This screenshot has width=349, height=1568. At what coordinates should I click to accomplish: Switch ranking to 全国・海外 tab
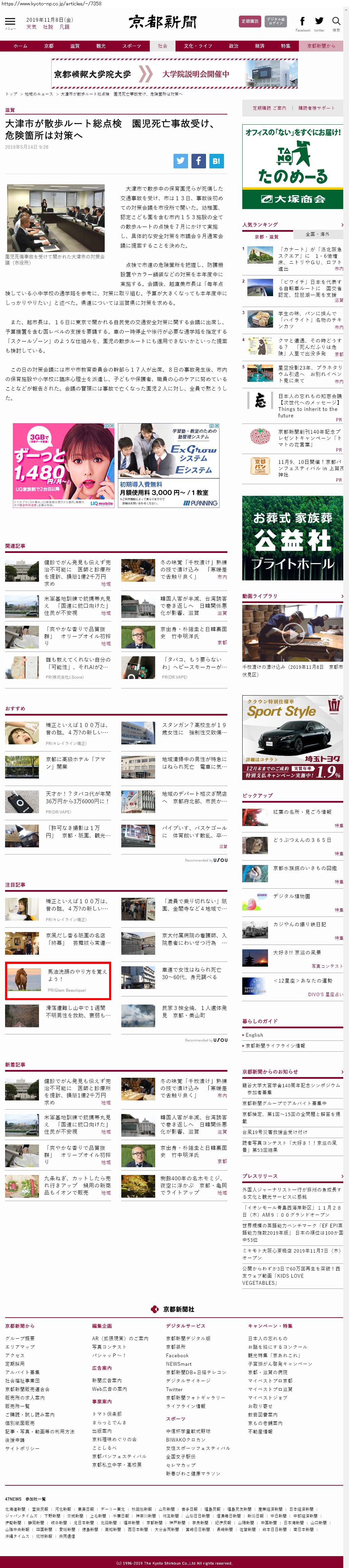pos(317,234)
